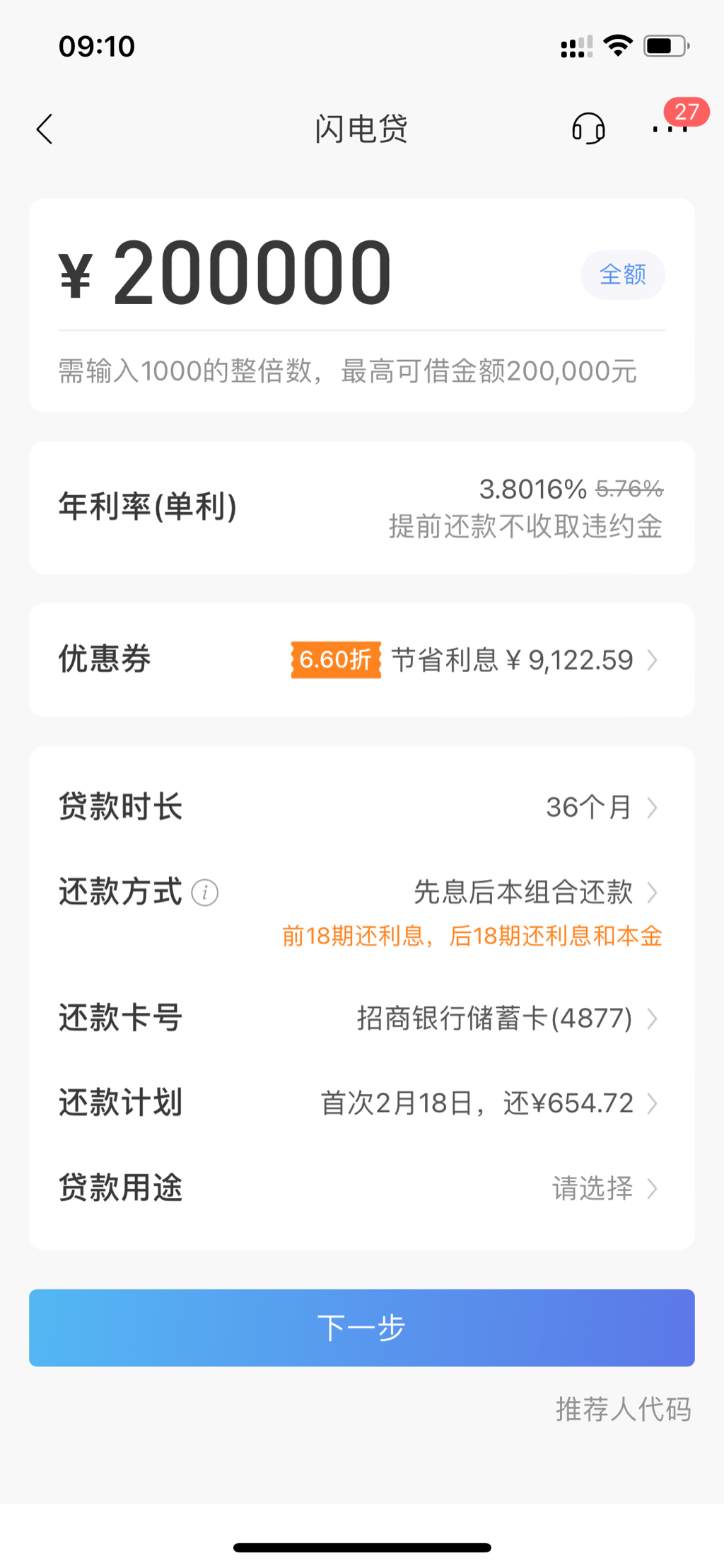
Task: Open the 还款方式 info icon
Action: 205,893
